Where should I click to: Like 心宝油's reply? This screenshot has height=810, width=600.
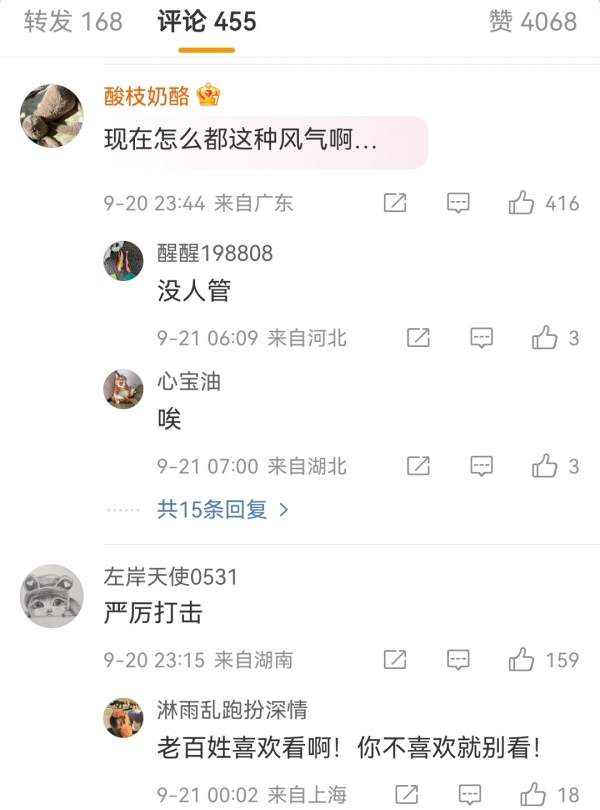tap(545, 466)
